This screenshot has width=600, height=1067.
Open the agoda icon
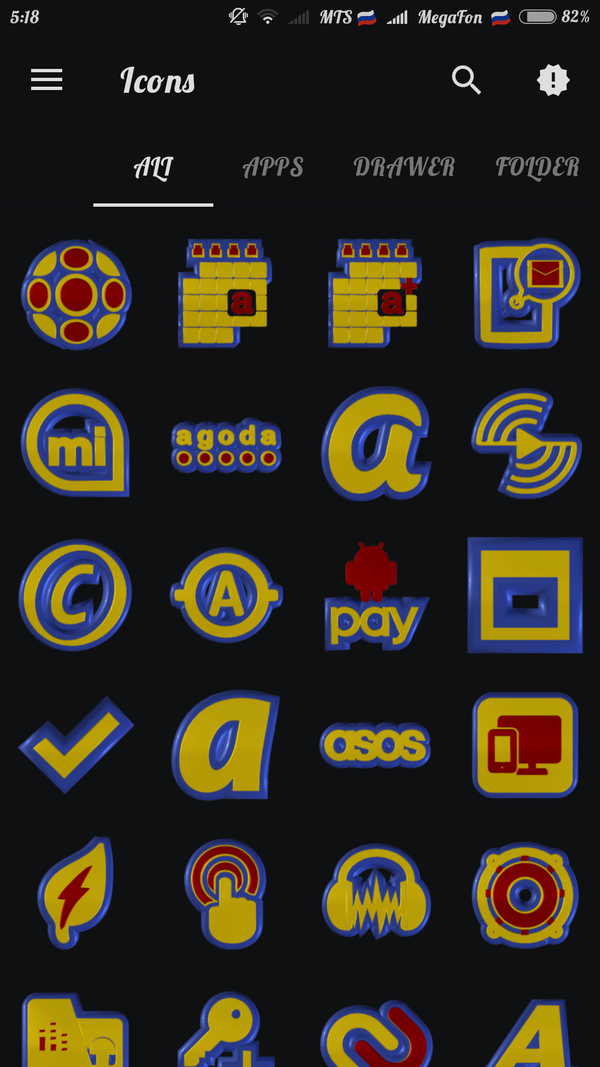coord(226,444)
